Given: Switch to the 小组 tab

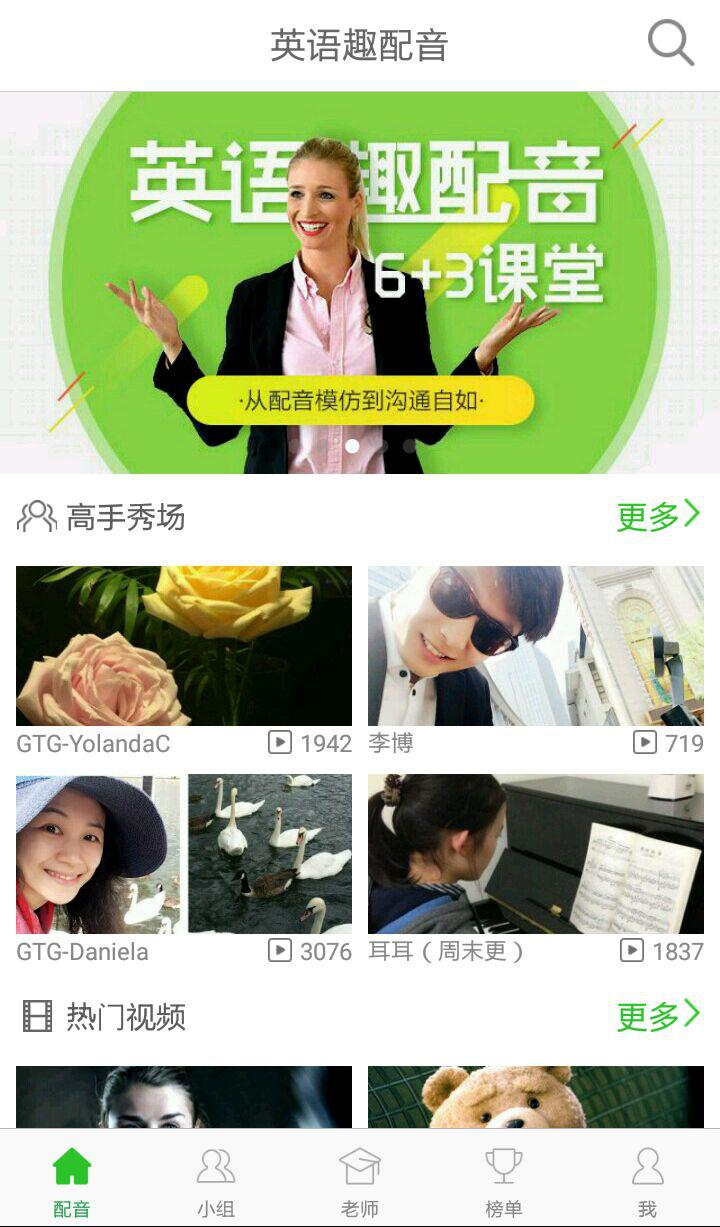Looking at the screenshot, I should pos(216,1182).
